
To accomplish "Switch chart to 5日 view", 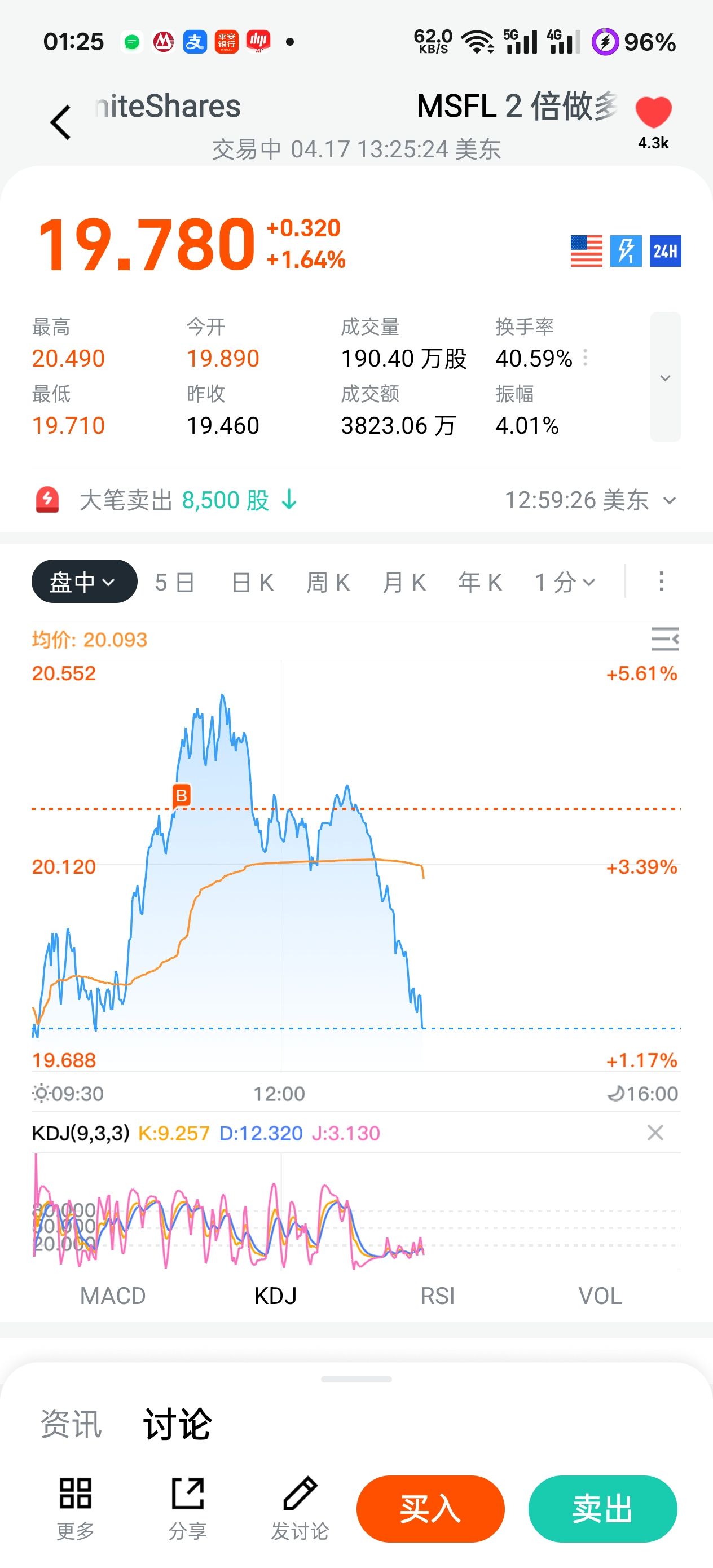I will tap(174, 583).
